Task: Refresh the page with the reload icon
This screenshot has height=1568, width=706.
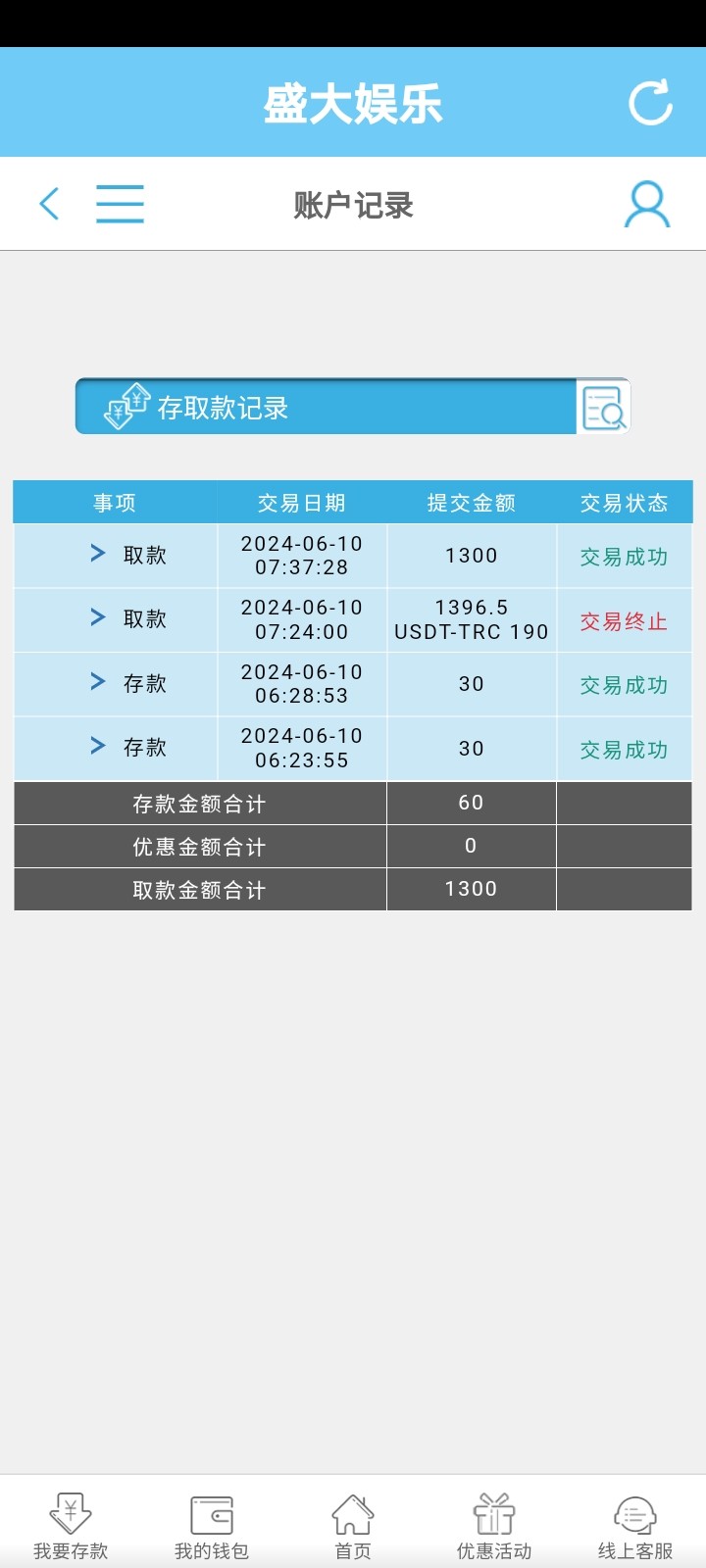Action: click(650, 102)
